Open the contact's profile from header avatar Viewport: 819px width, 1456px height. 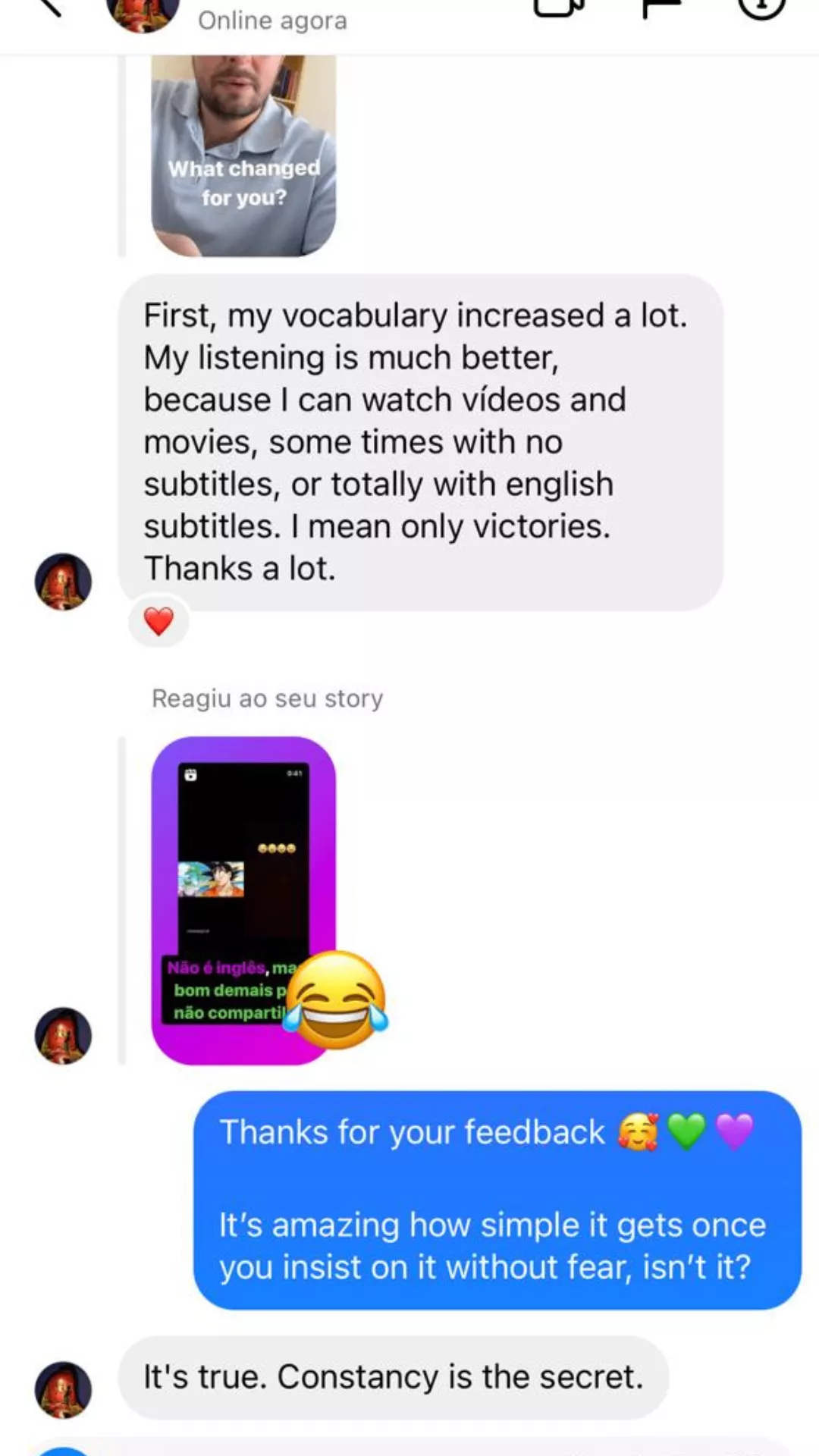click(143, 14)
